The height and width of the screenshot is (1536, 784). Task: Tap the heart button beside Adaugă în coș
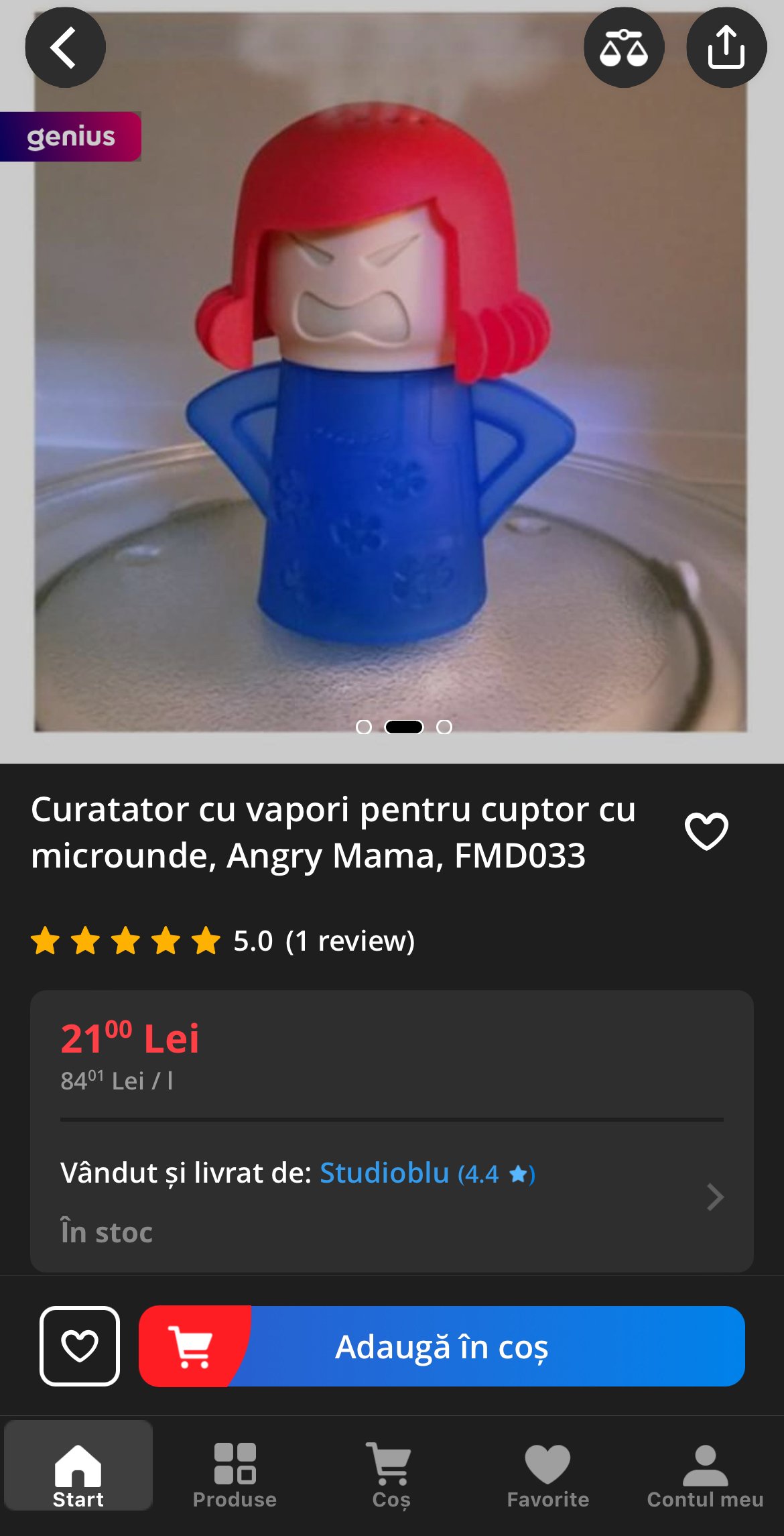80,1346
